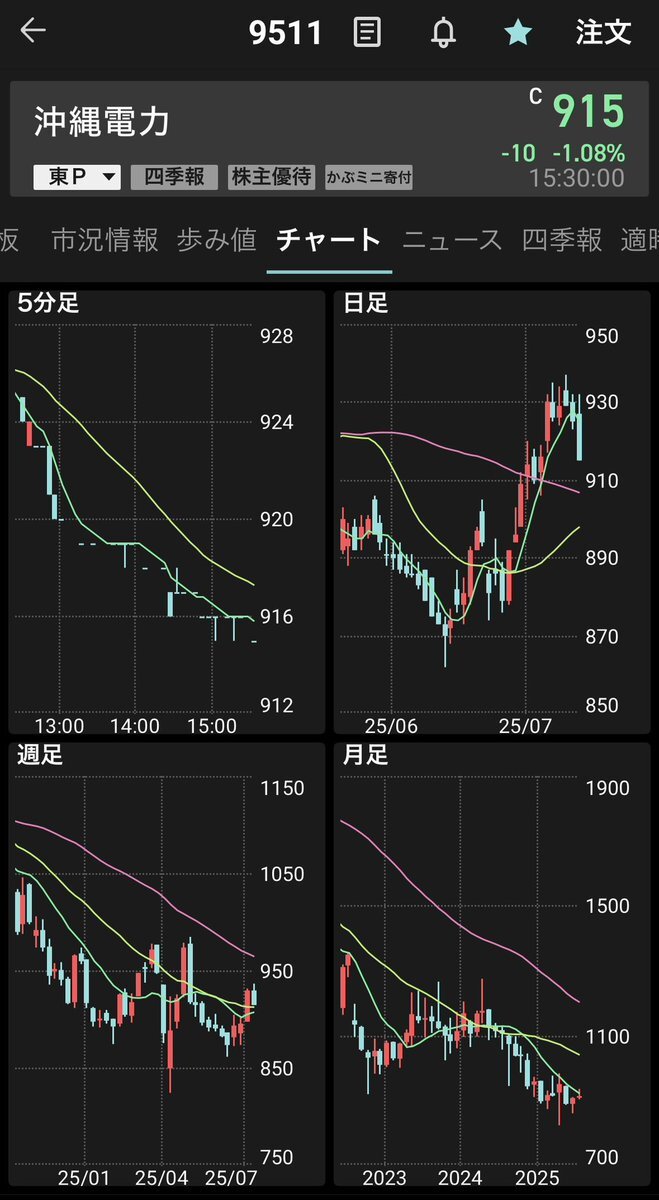
Task: Select the チャート tab
Action: 329,240
